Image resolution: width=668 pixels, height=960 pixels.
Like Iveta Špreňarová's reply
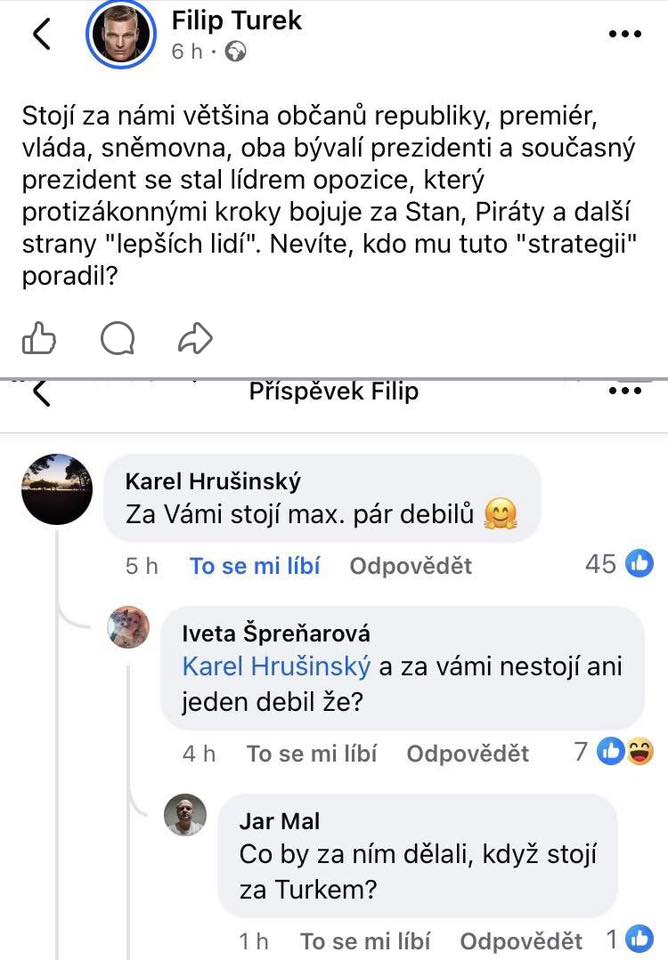[x=312, y=754]
